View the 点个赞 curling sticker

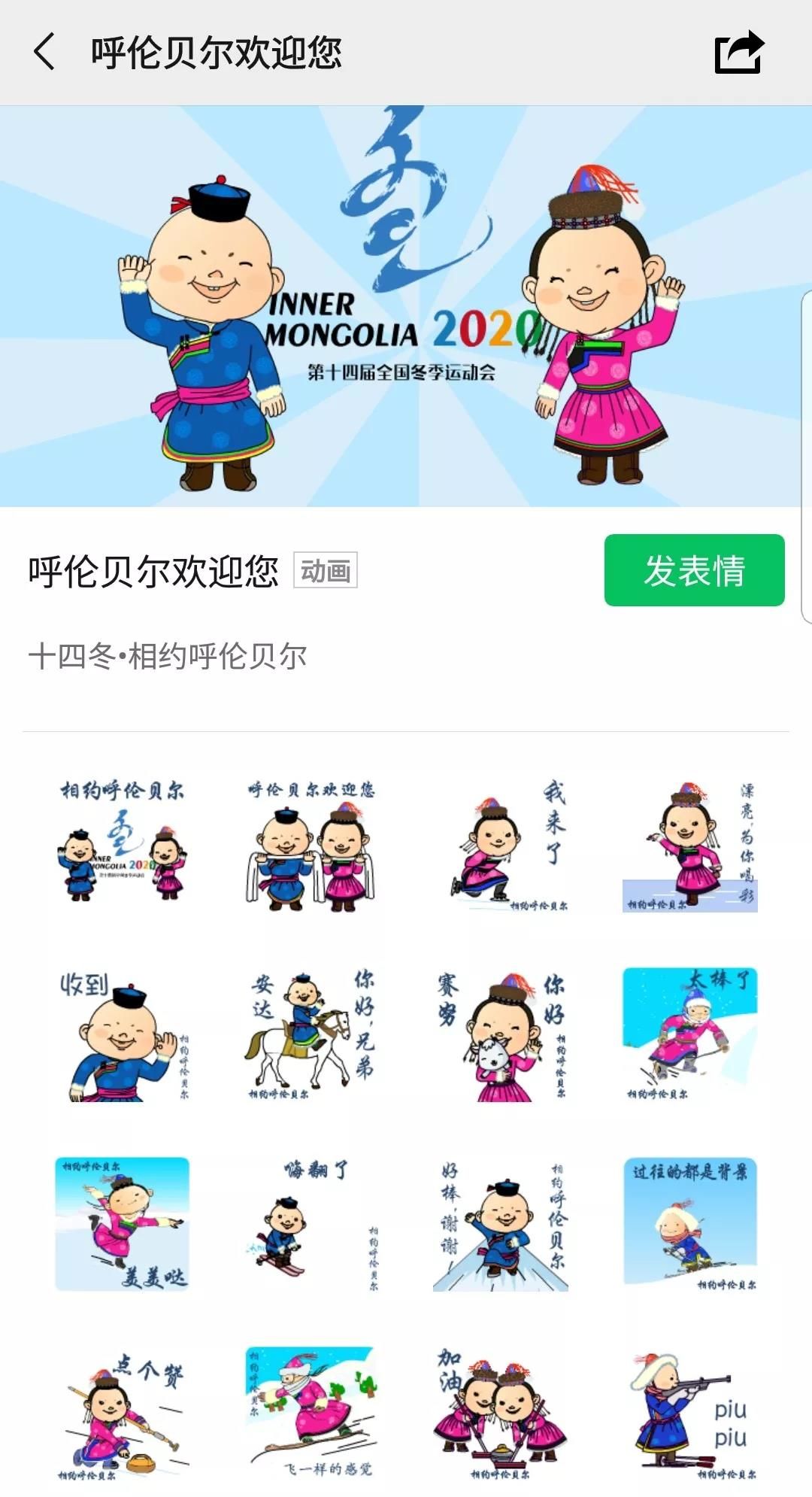click(x=123, y=1413)
